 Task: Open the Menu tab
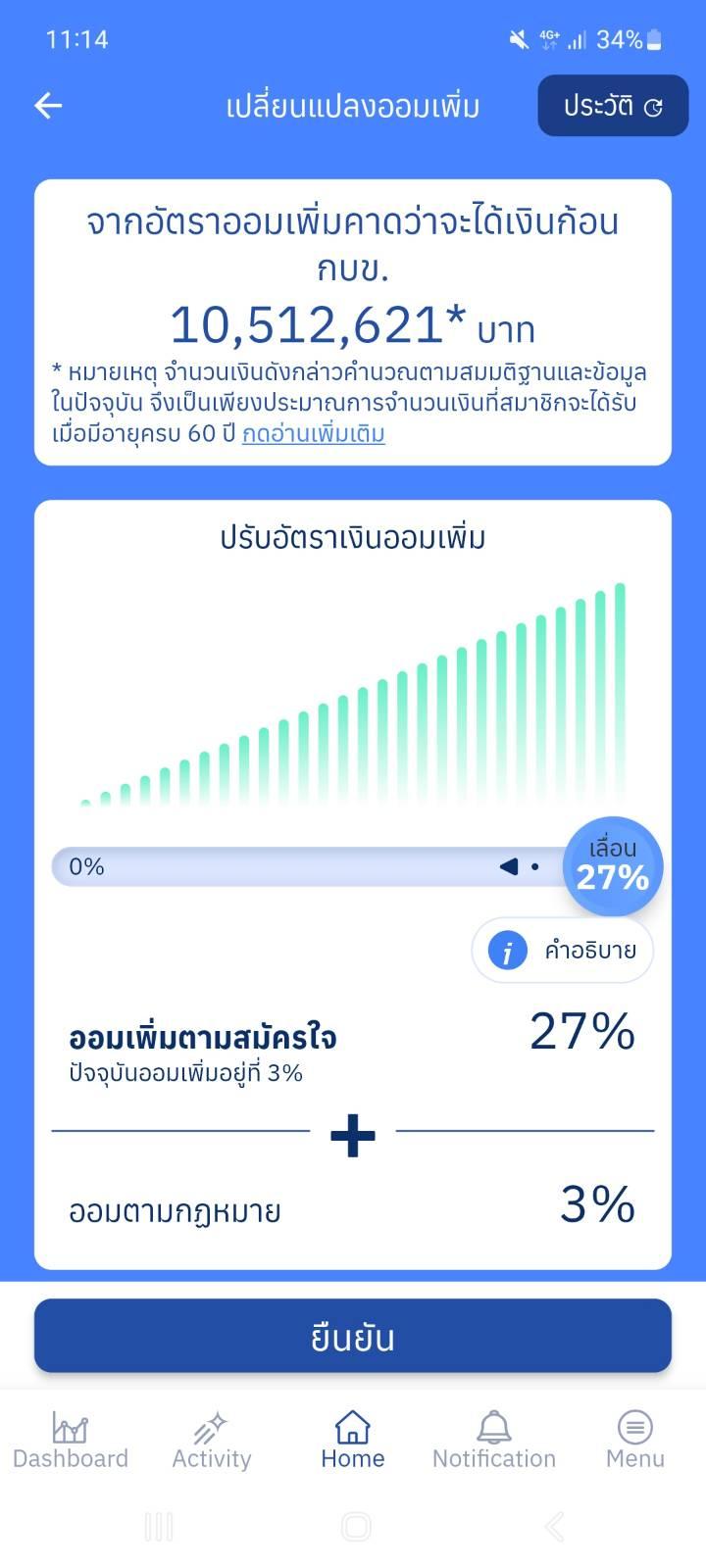pyautogui.click(x=635, y=1441)
